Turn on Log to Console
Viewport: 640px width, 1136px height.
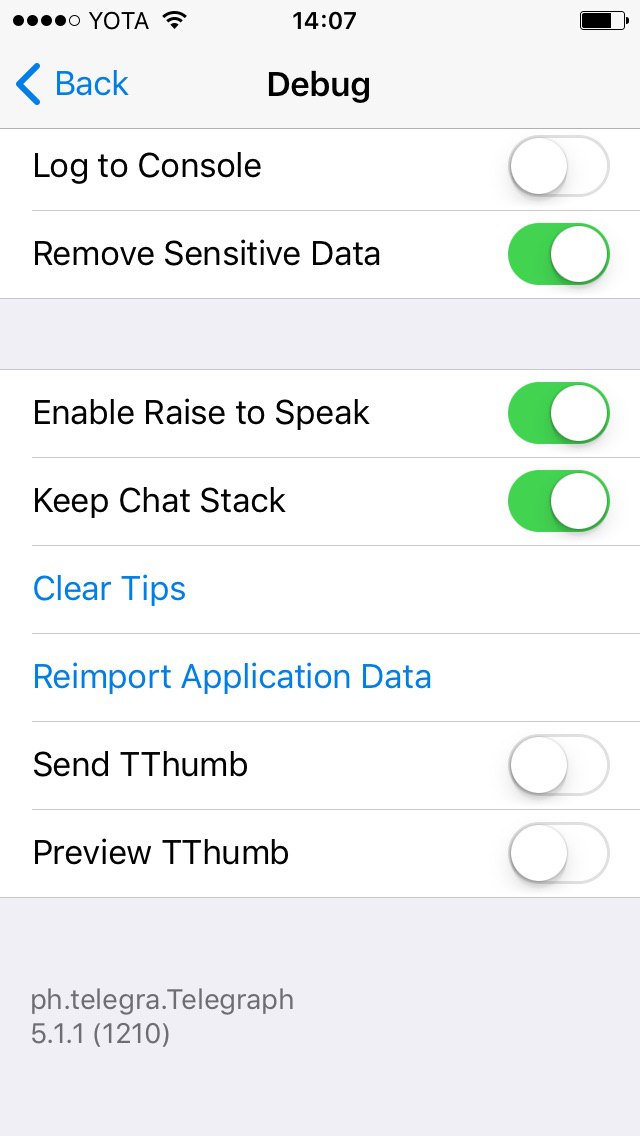[x=558, y=166]
